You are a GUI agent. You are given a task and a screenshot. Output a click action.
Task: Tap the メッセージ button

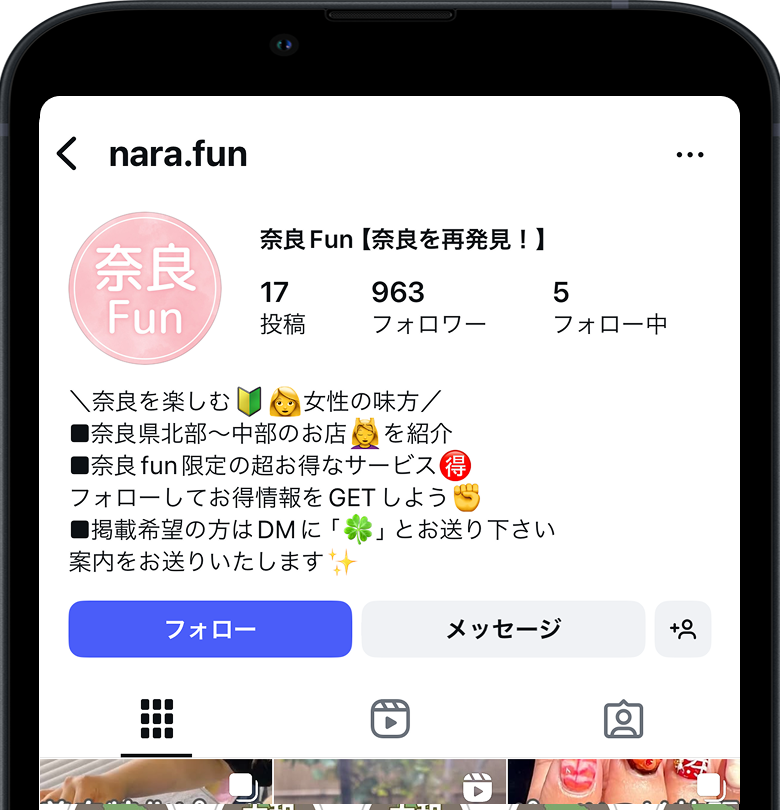point(503,629)
